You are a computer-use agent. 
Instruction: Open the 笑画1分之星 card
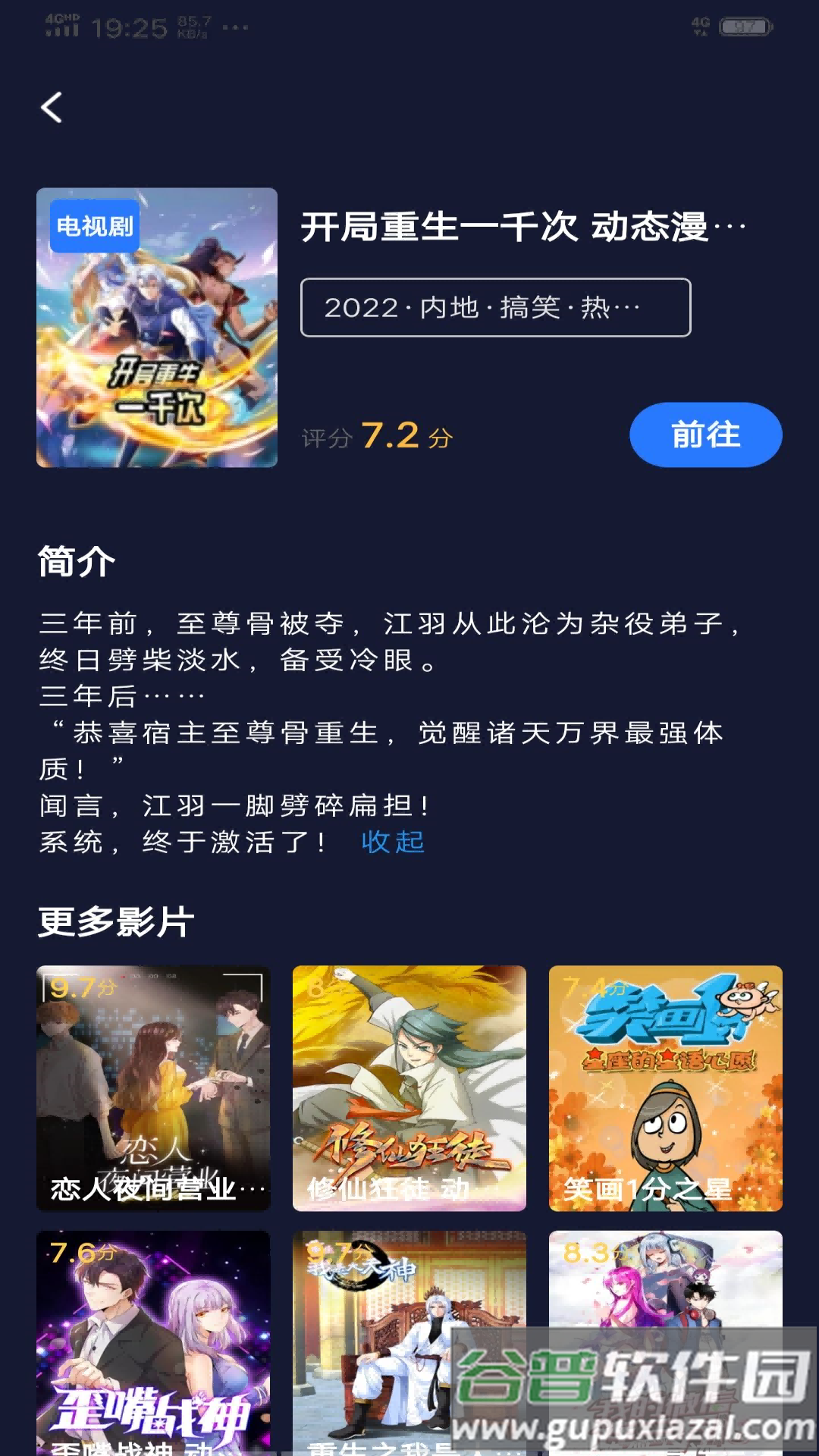[665, 1087]
